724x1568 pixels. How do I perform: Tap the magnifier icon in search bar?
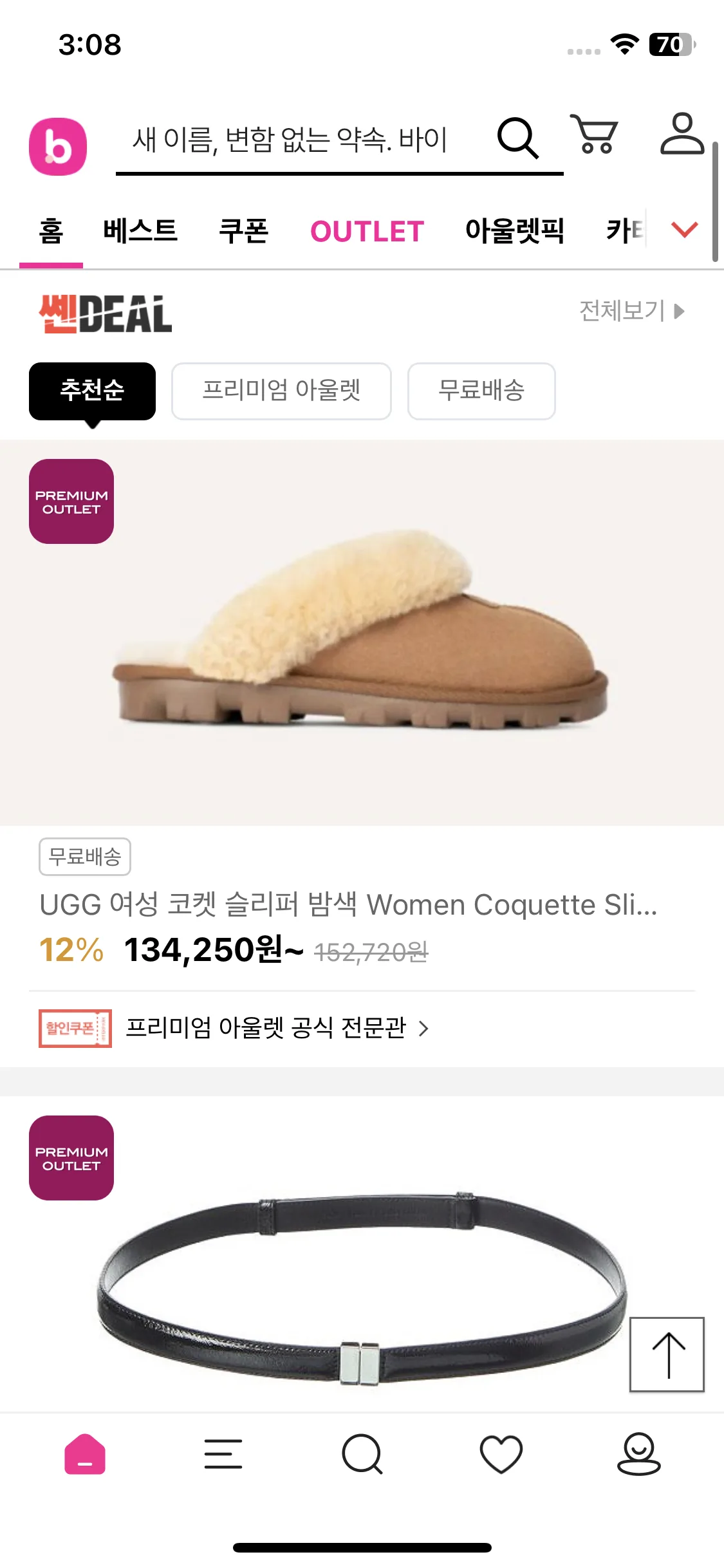(517, 138)
